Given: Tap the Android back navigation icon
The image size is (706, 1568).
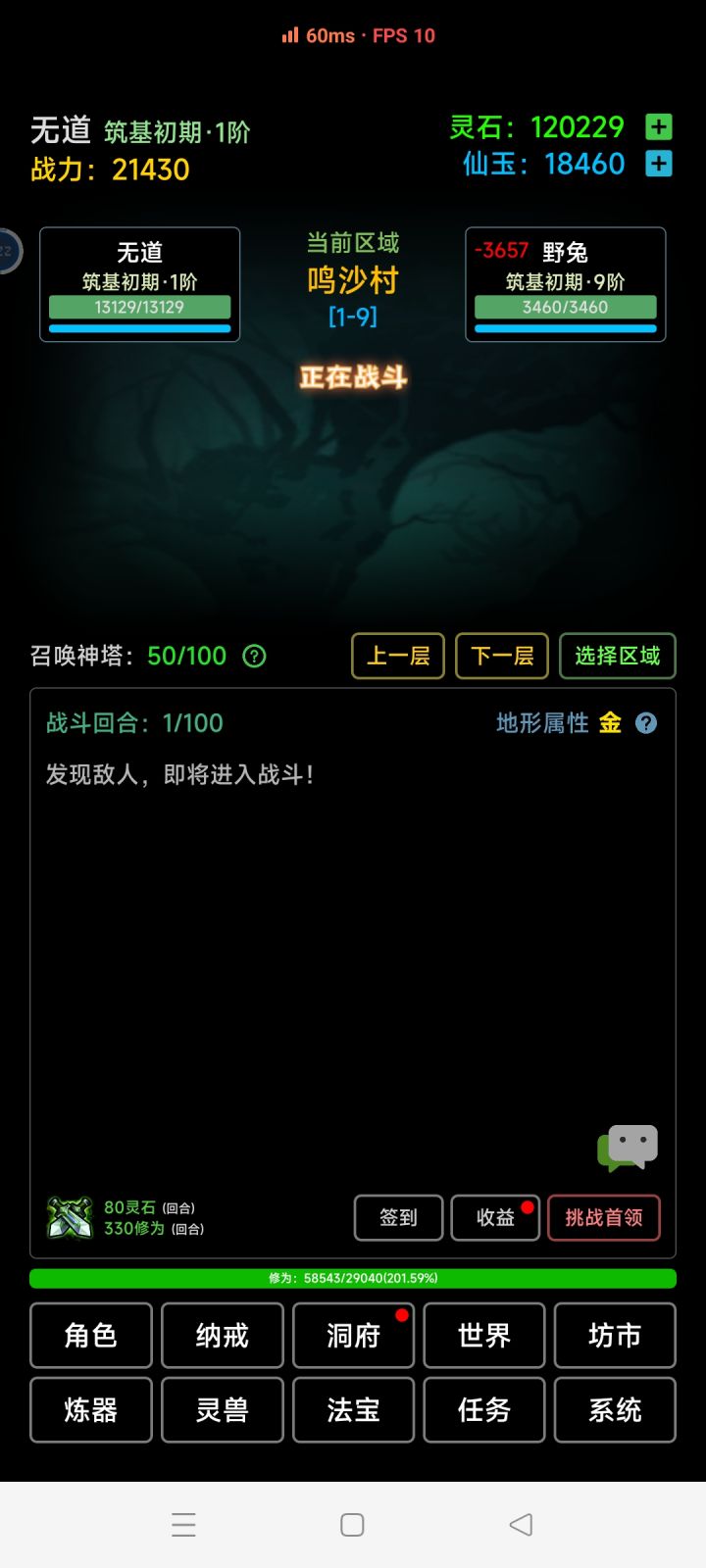Looking at the screenshot, I should [521, 1524].
